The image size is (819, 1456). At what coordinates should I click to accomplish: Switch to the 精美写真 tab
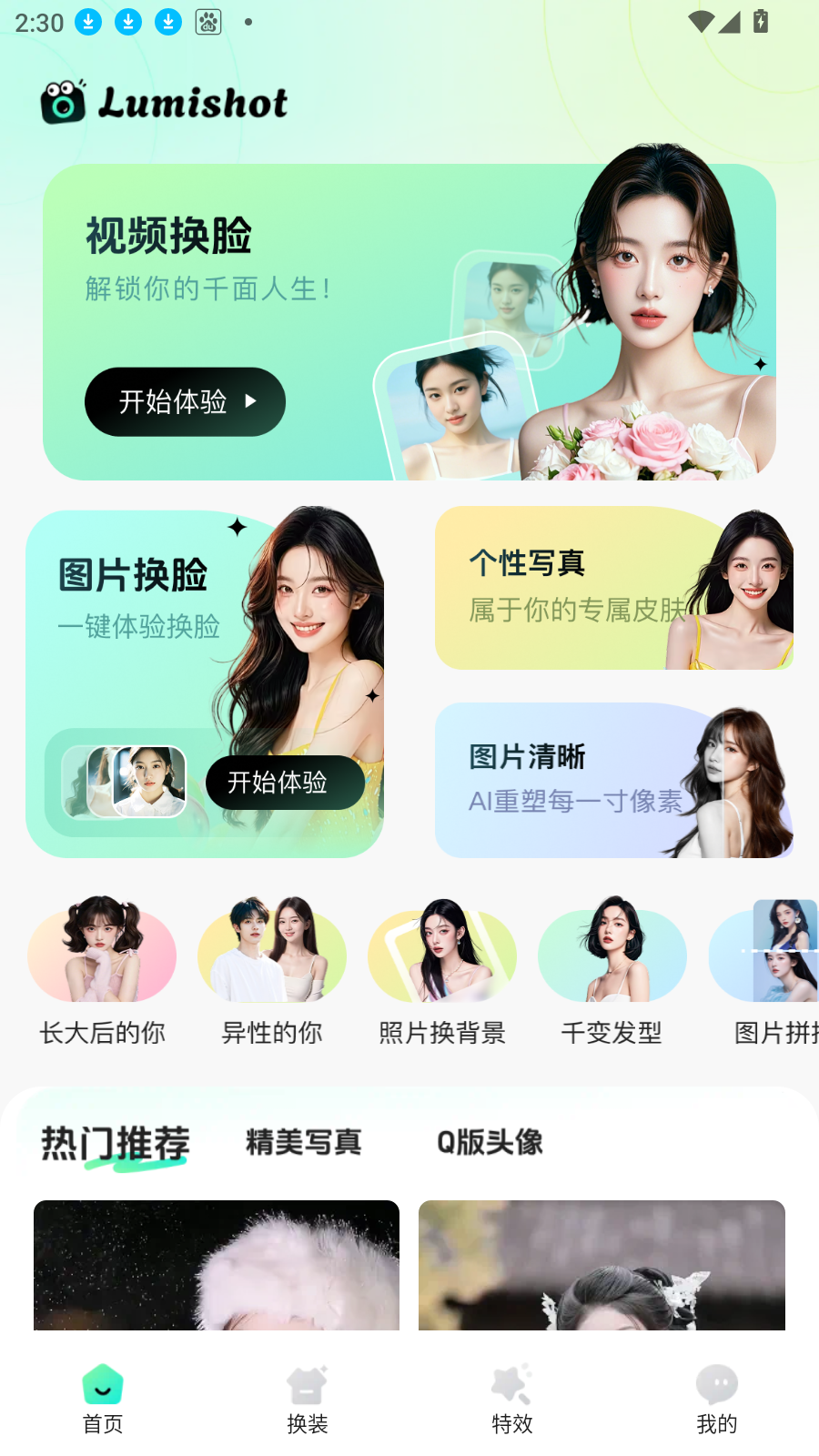[304, 1142]
